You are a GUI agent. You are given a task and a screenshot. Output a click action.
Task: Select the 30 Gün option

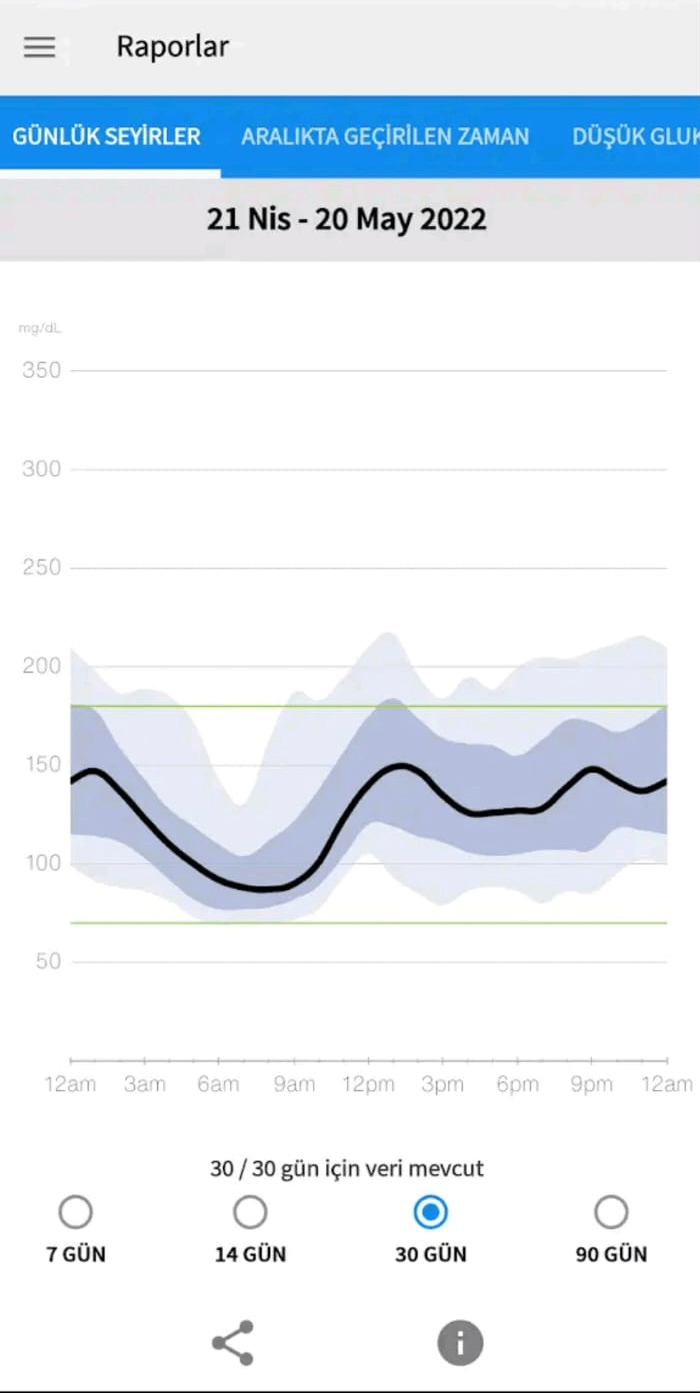430,1212
